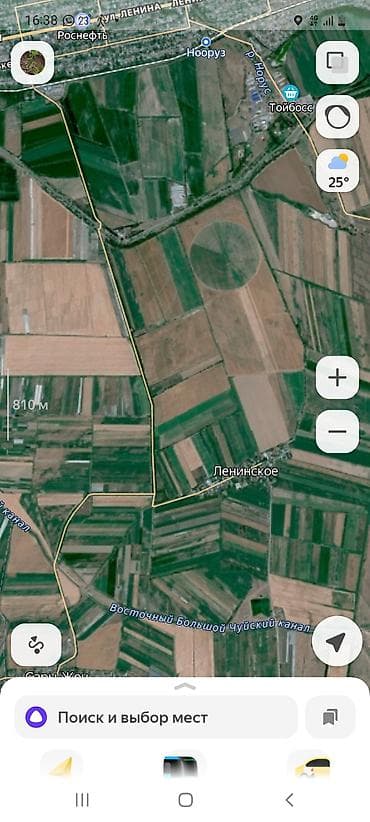Open the map layers selector

338,62
